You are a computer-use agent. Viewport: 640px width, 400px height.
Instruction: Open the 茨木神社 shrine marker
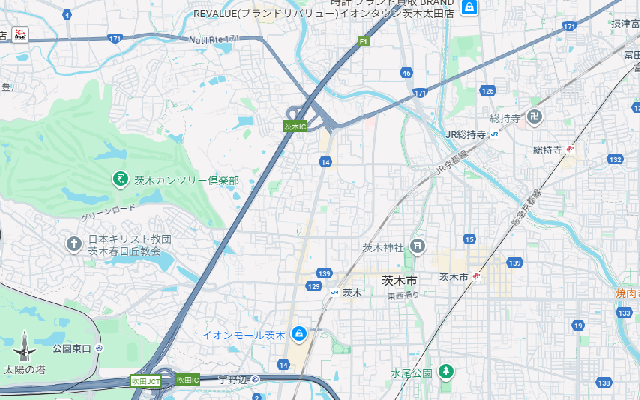pos(416,247)
